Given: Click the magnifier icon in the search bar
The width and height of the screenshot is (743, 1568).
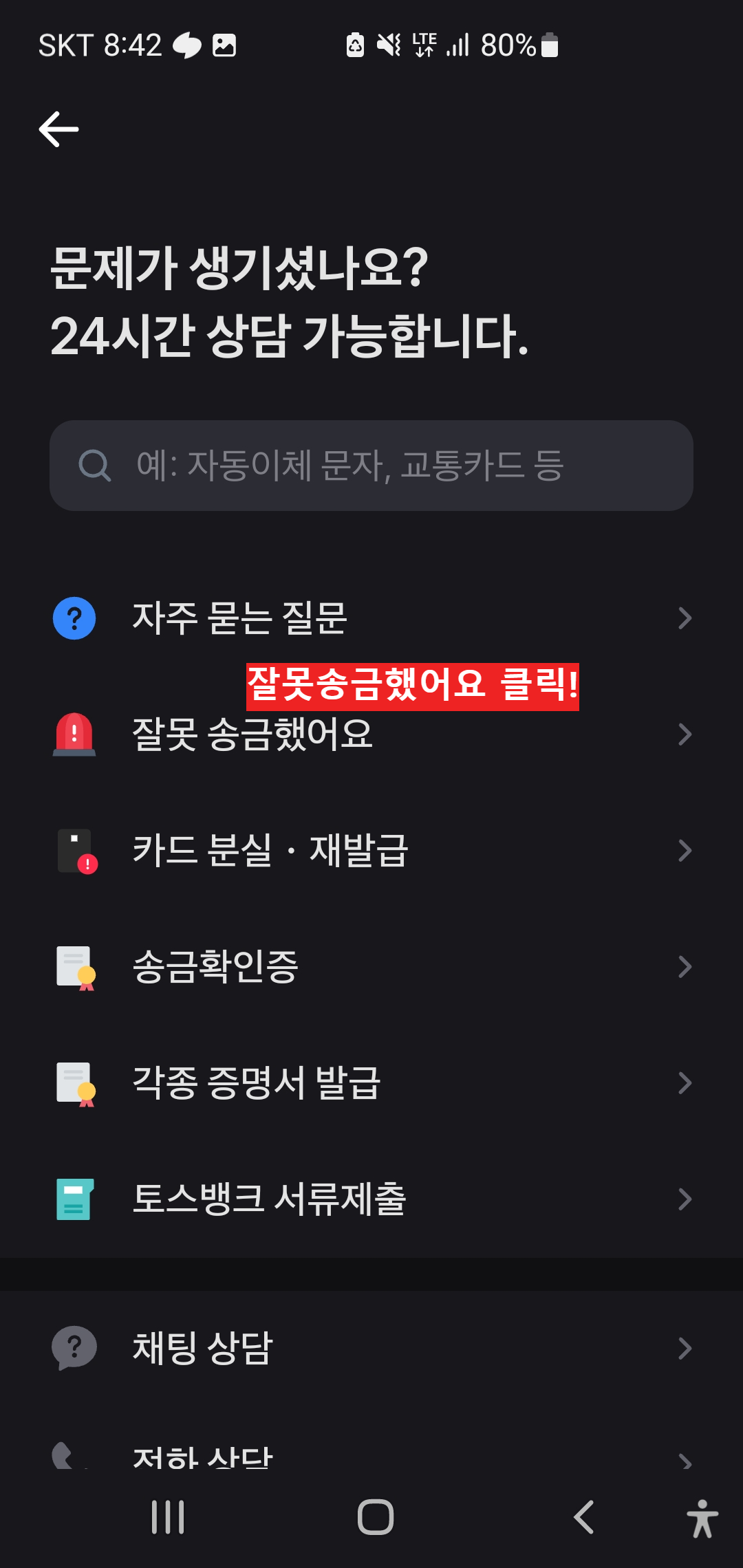Looking at the screenshot, I should (96, 466).
